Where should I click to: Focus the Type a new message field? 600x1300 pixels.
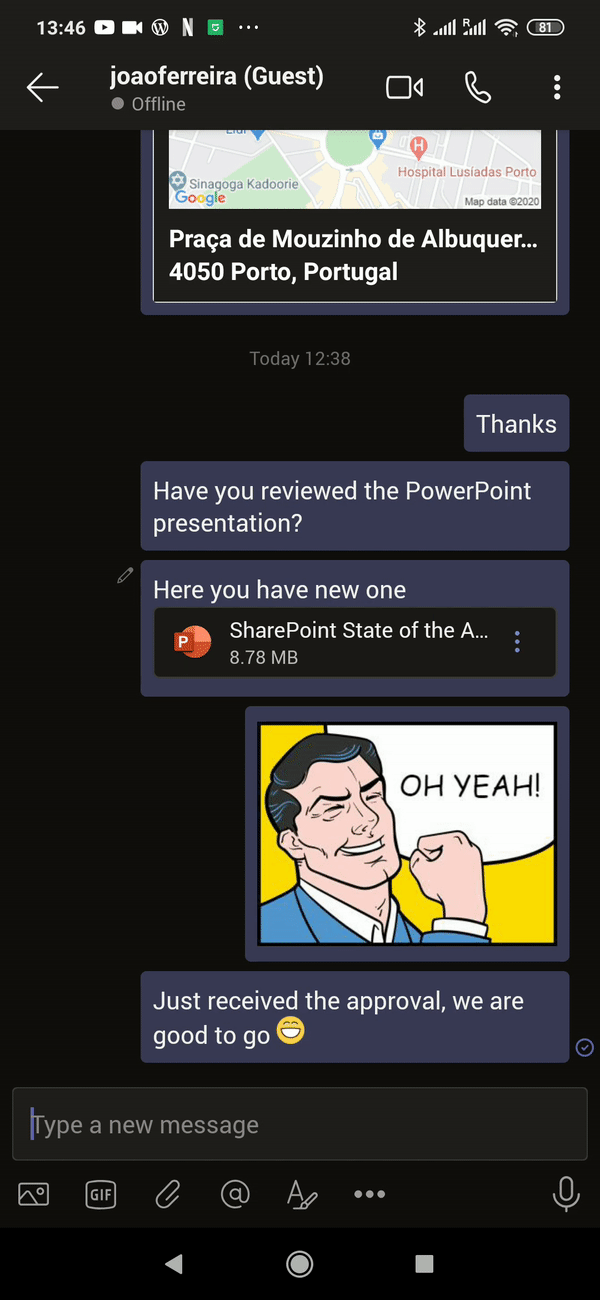[x=299, y=1125]
